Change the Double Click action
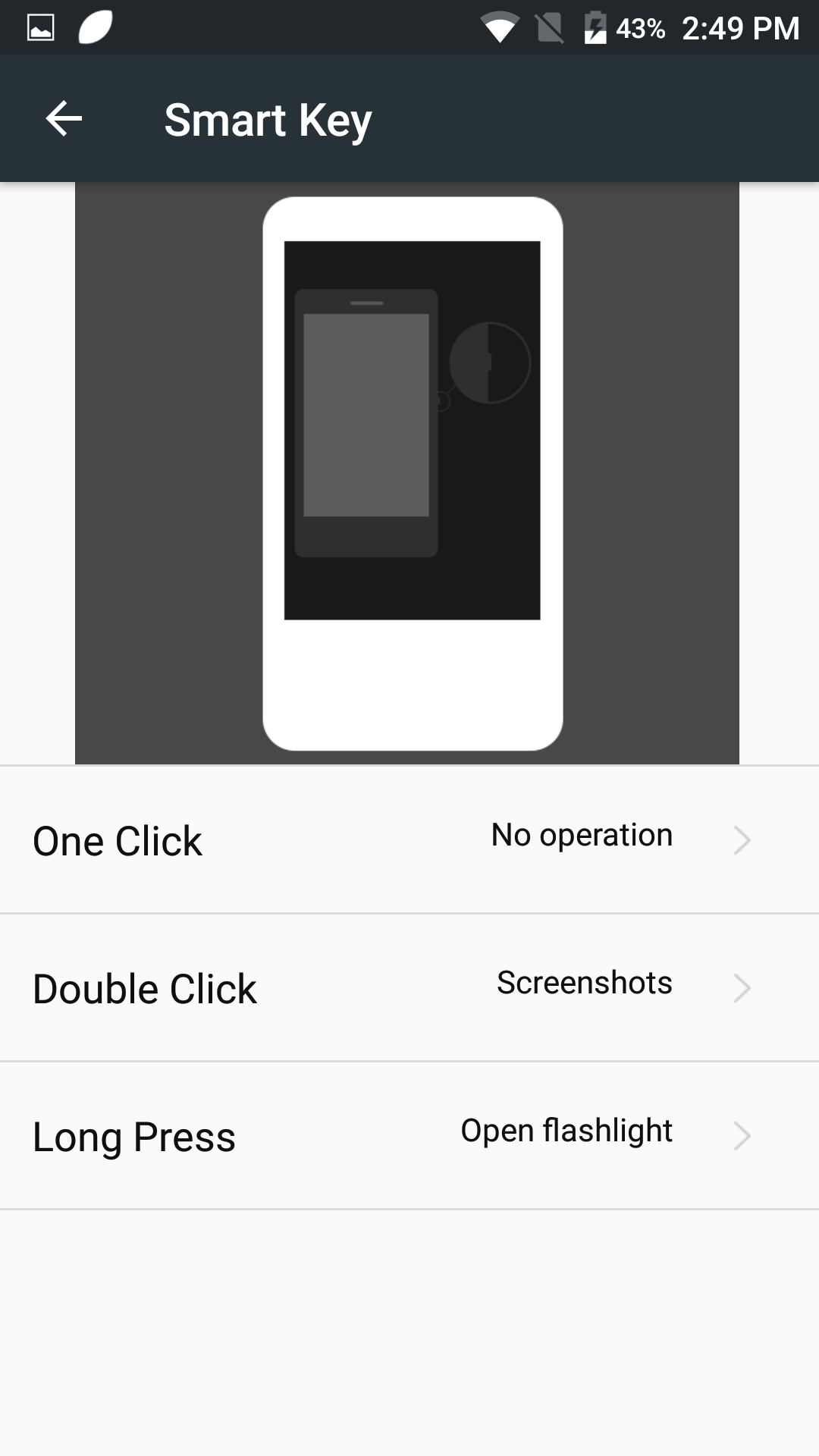This screenshot has width=819, height=1456. point(409,987)
